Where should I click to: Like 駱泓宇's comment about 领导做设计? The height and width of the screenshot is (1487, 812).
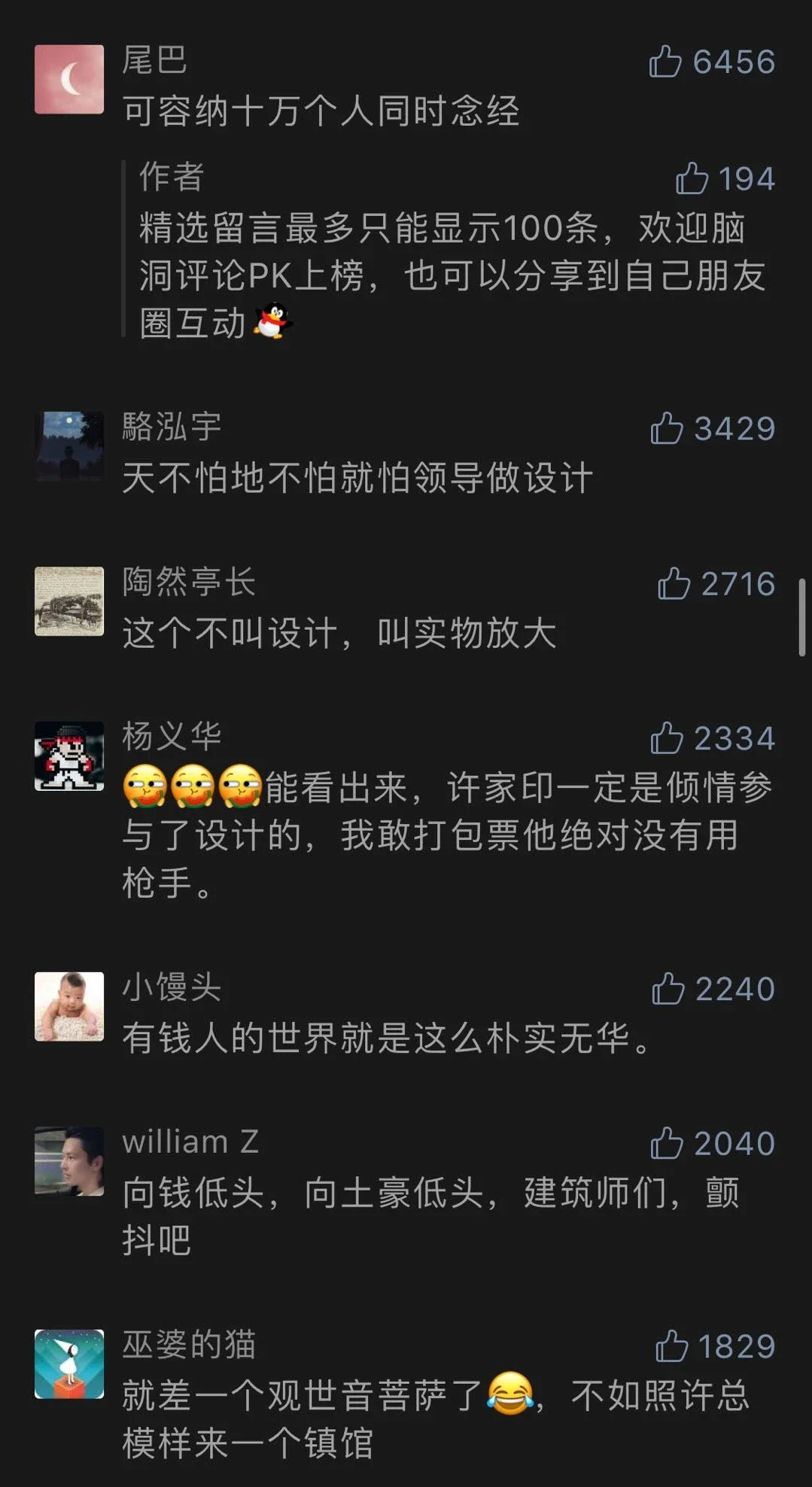tap(667, 428)
